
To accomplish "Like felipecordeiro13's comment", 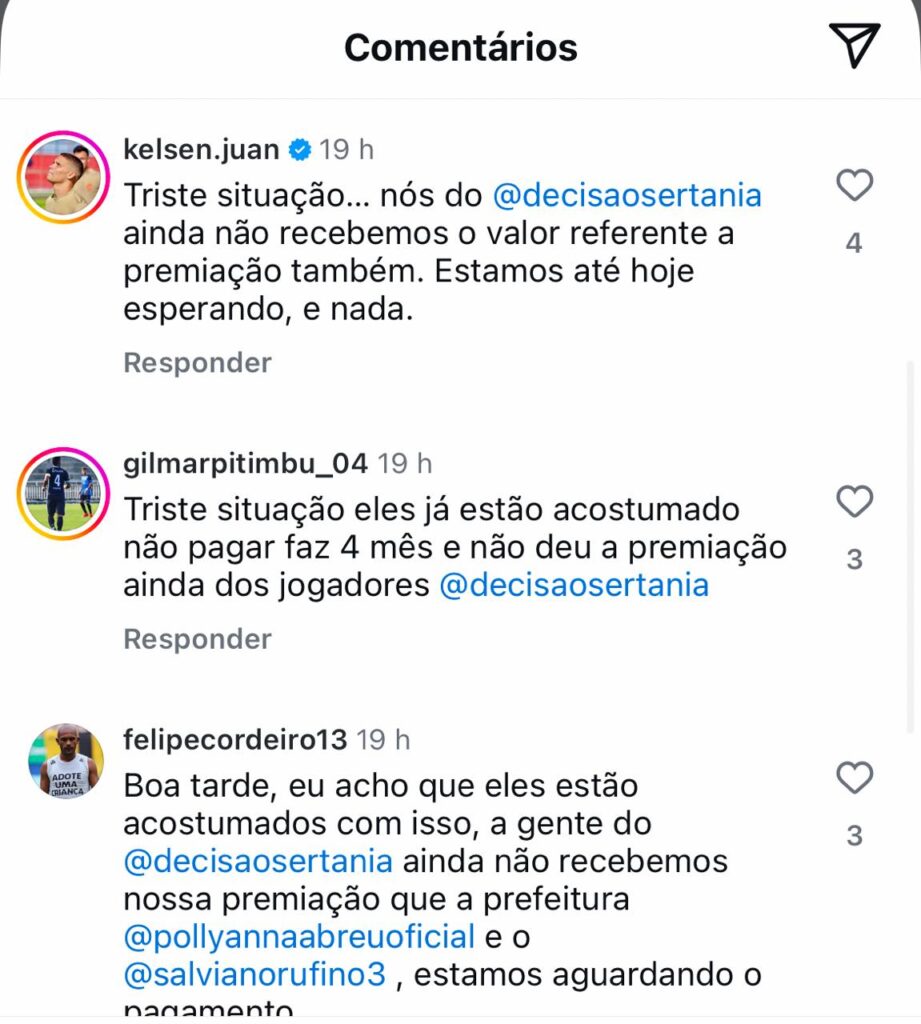I will pyautogui.click(x=854, y=778).
